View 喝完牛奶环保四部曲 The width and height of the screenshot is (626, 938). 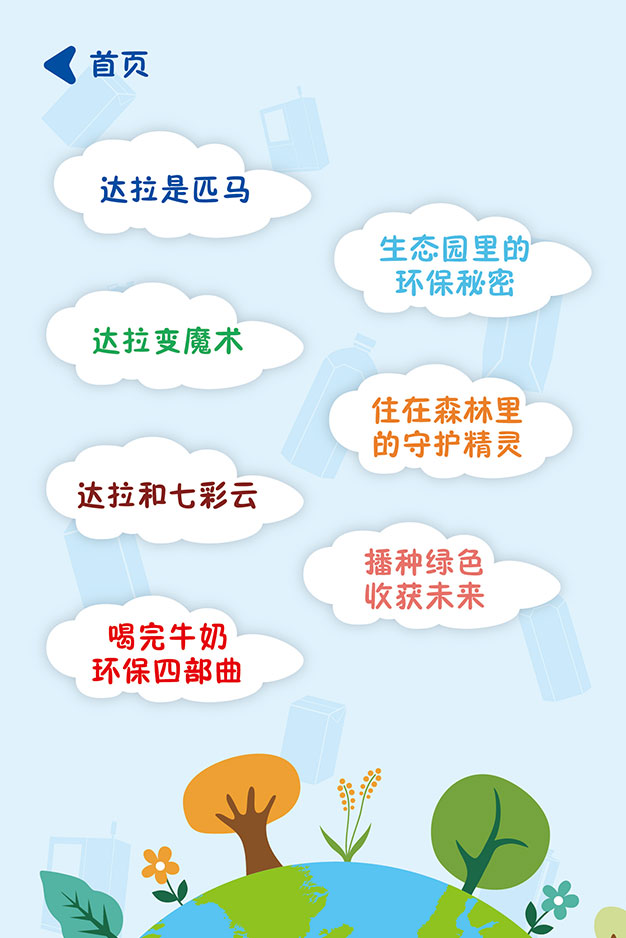166,654
